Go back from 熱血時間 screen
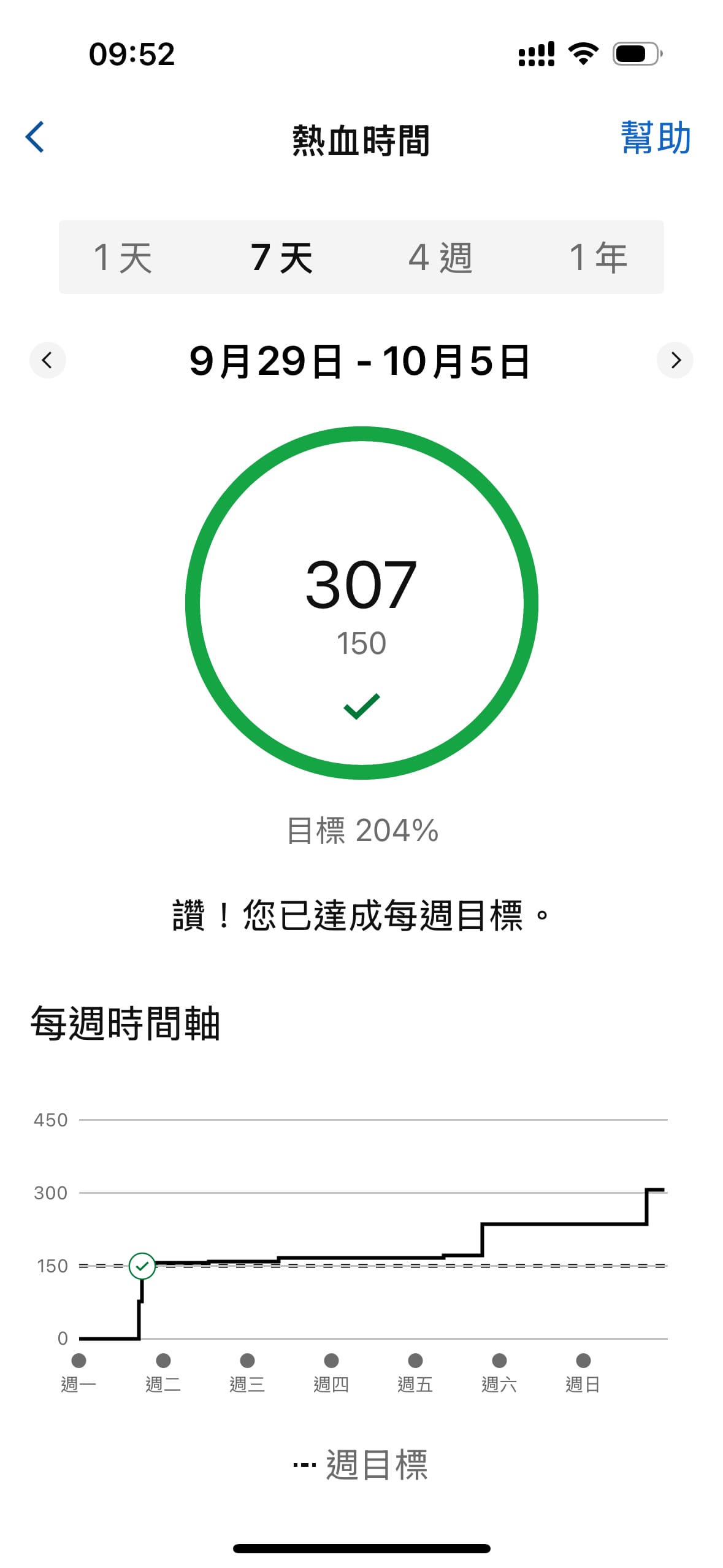 35,137
